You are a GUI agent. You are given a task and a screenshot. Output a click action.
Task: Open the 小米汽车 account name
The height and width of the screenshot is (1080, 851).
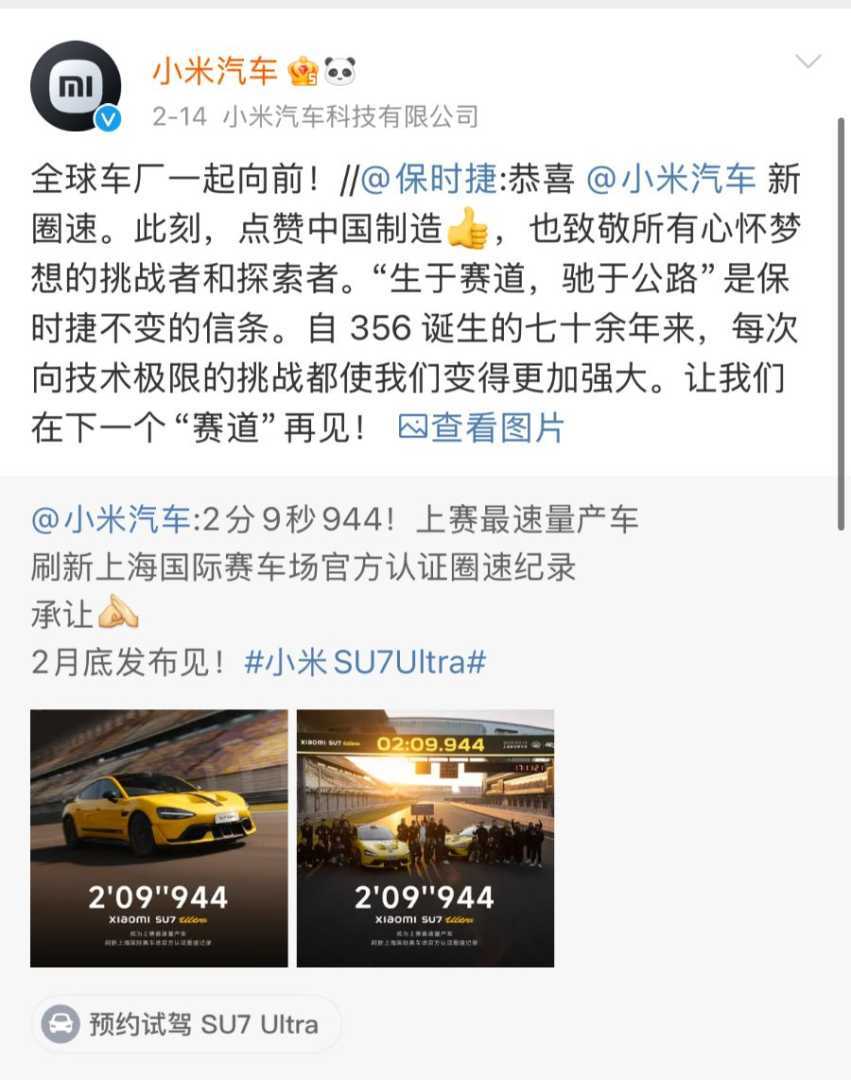point(215,70)
